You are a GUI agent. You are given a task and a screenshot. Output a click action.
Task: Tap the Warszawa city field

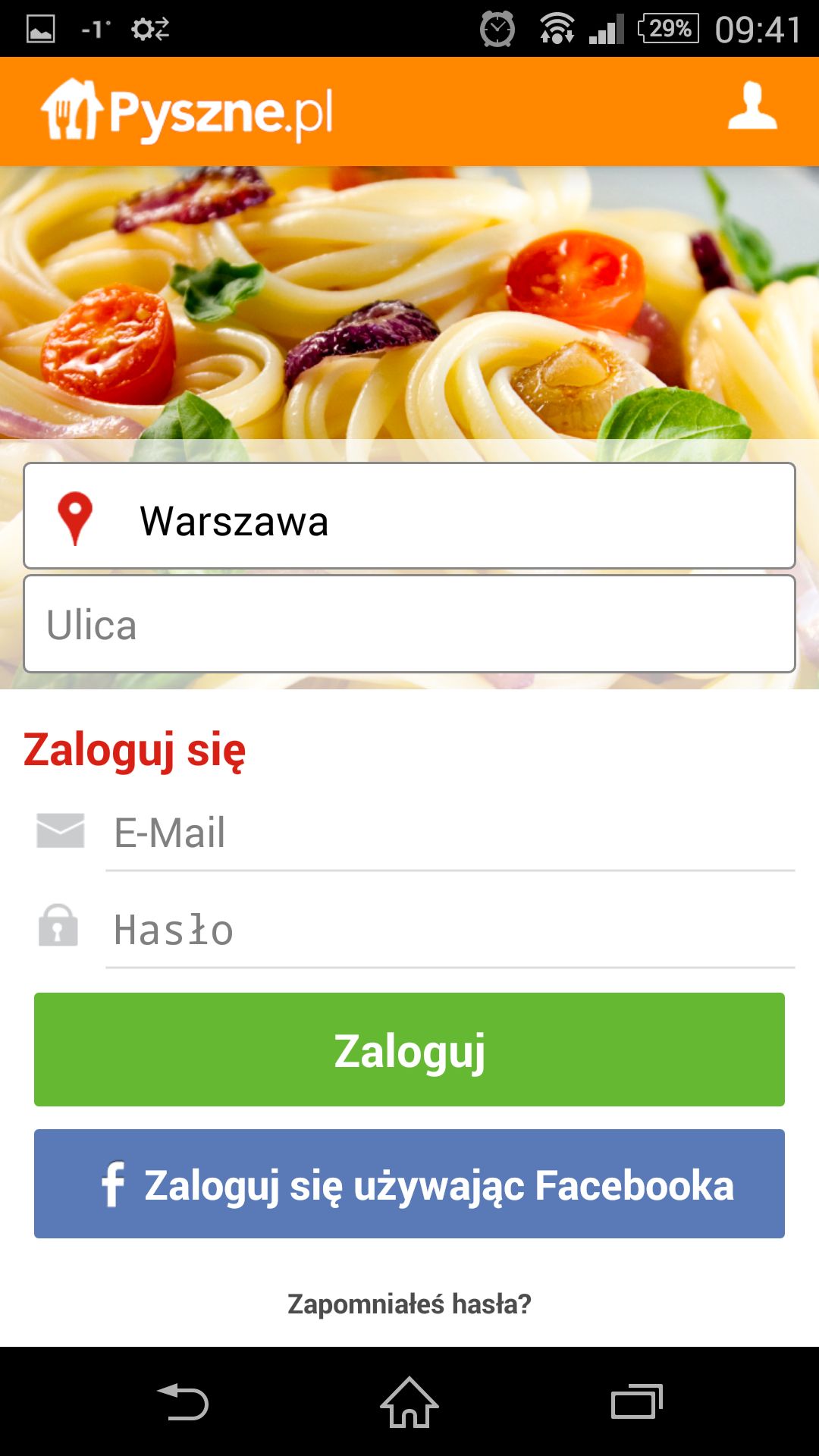click(x=409, y=516)
